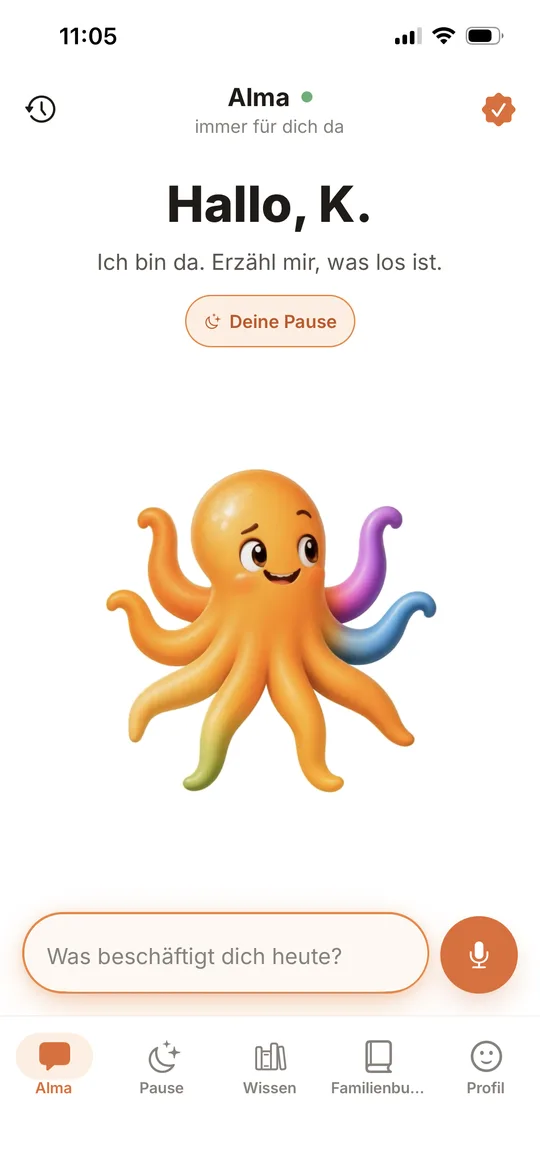Go to the Wissen tab
The height and width of the screenshot is (1168, 540).
coord(270,1067)
